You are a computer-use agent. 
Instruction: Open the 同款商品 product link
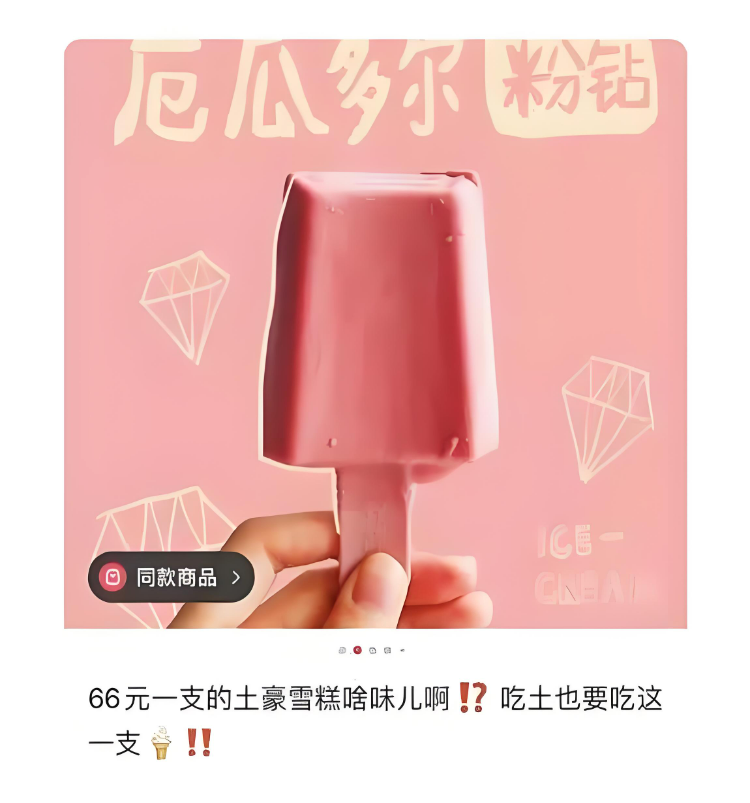coord(171,577)
